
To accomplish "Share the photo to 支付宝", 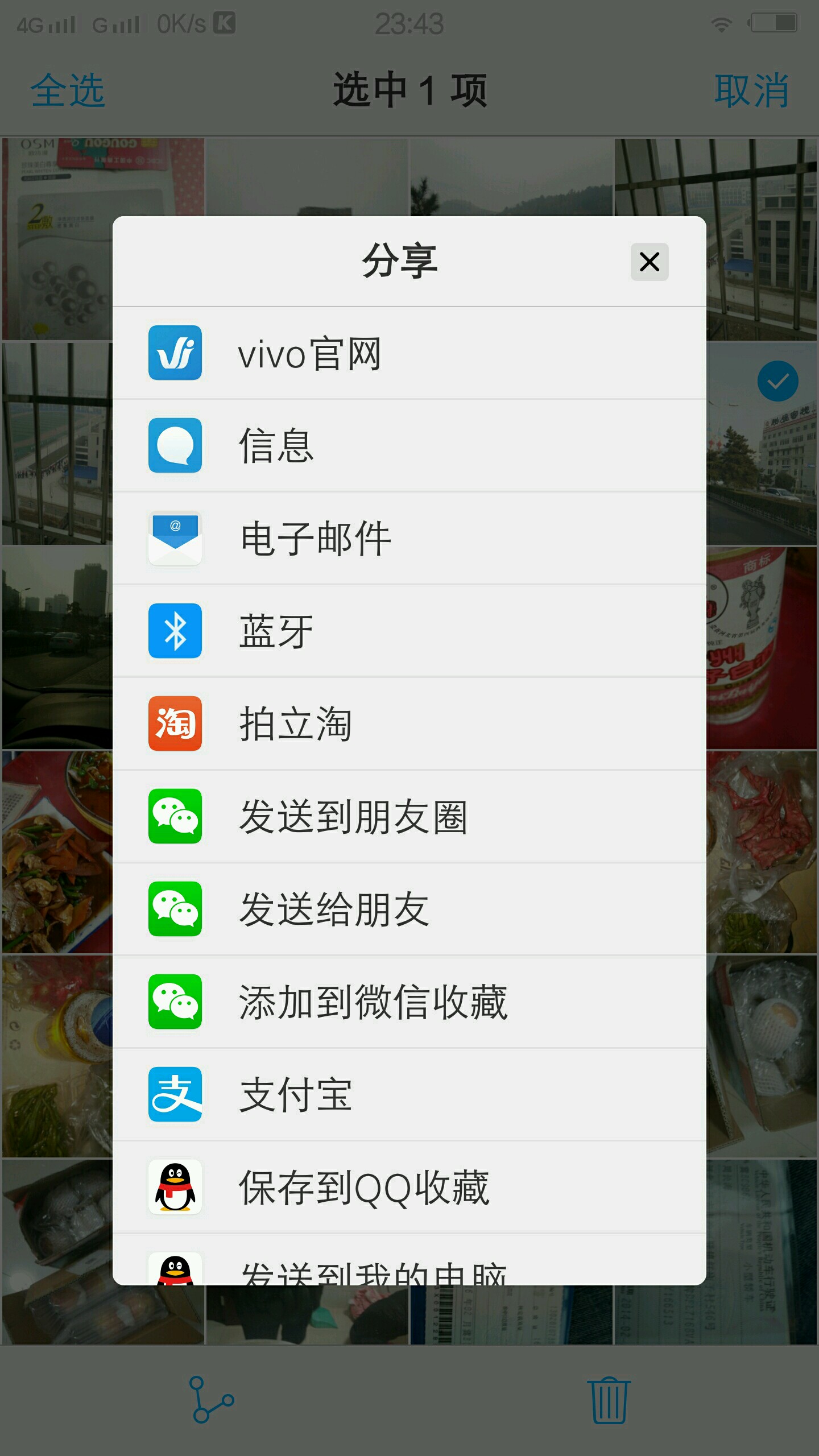I will [409, 1095].
